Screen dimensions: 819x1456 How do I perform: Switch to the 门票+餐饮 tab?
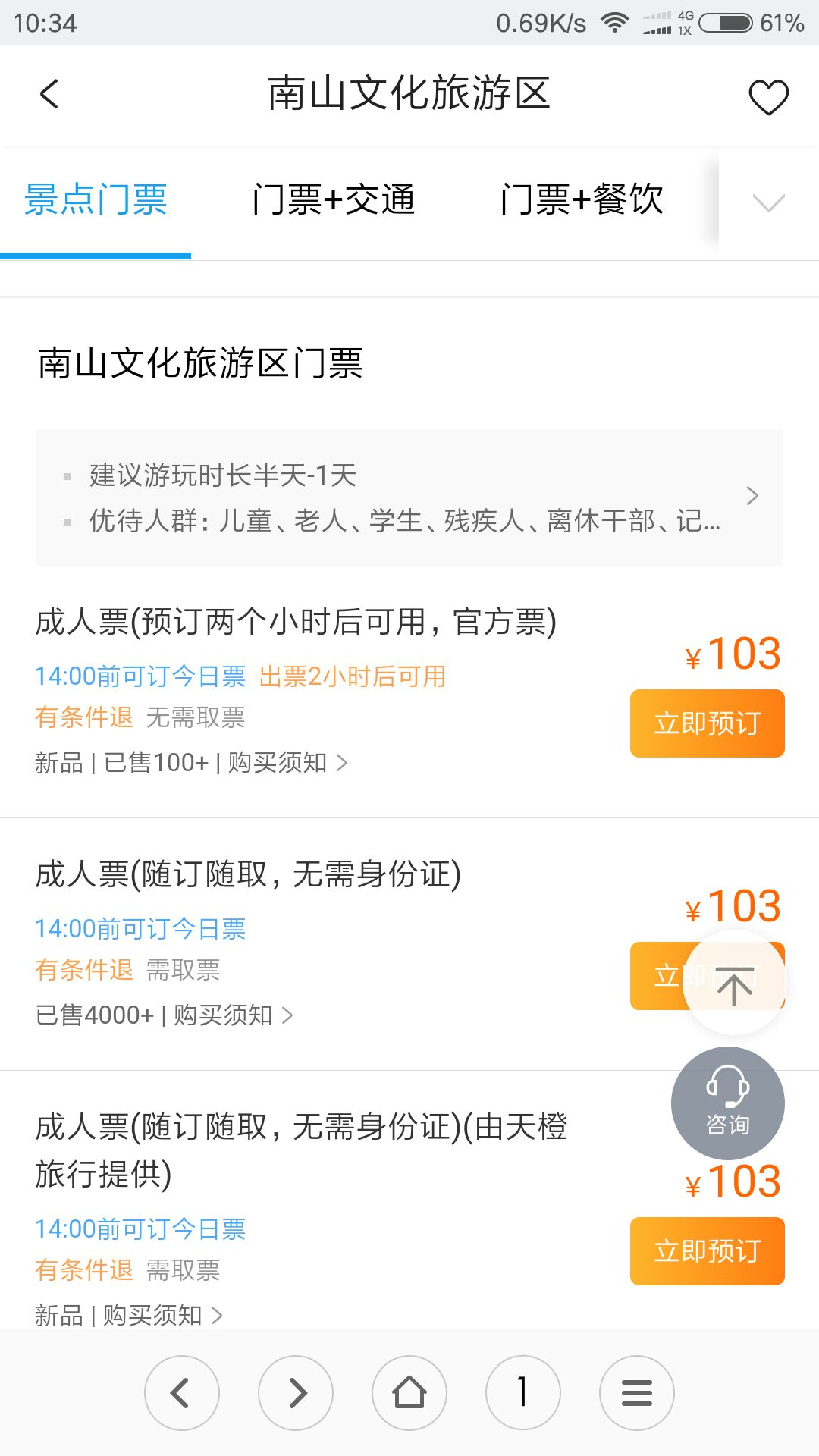pyautogui.click(x=582, y=200)
